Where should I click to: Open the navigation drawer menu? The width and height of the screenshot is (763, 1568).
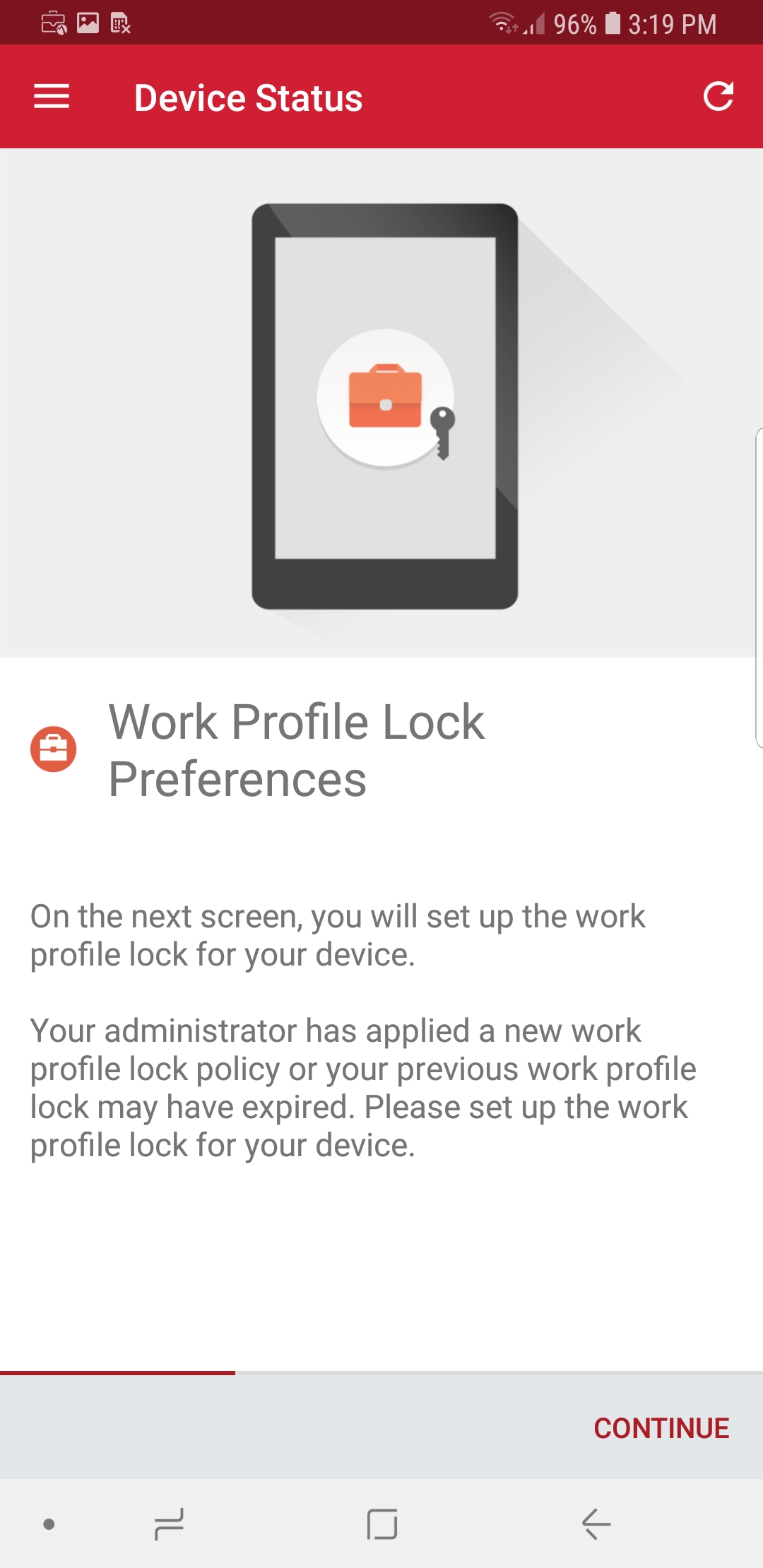[x=51, y=97]
